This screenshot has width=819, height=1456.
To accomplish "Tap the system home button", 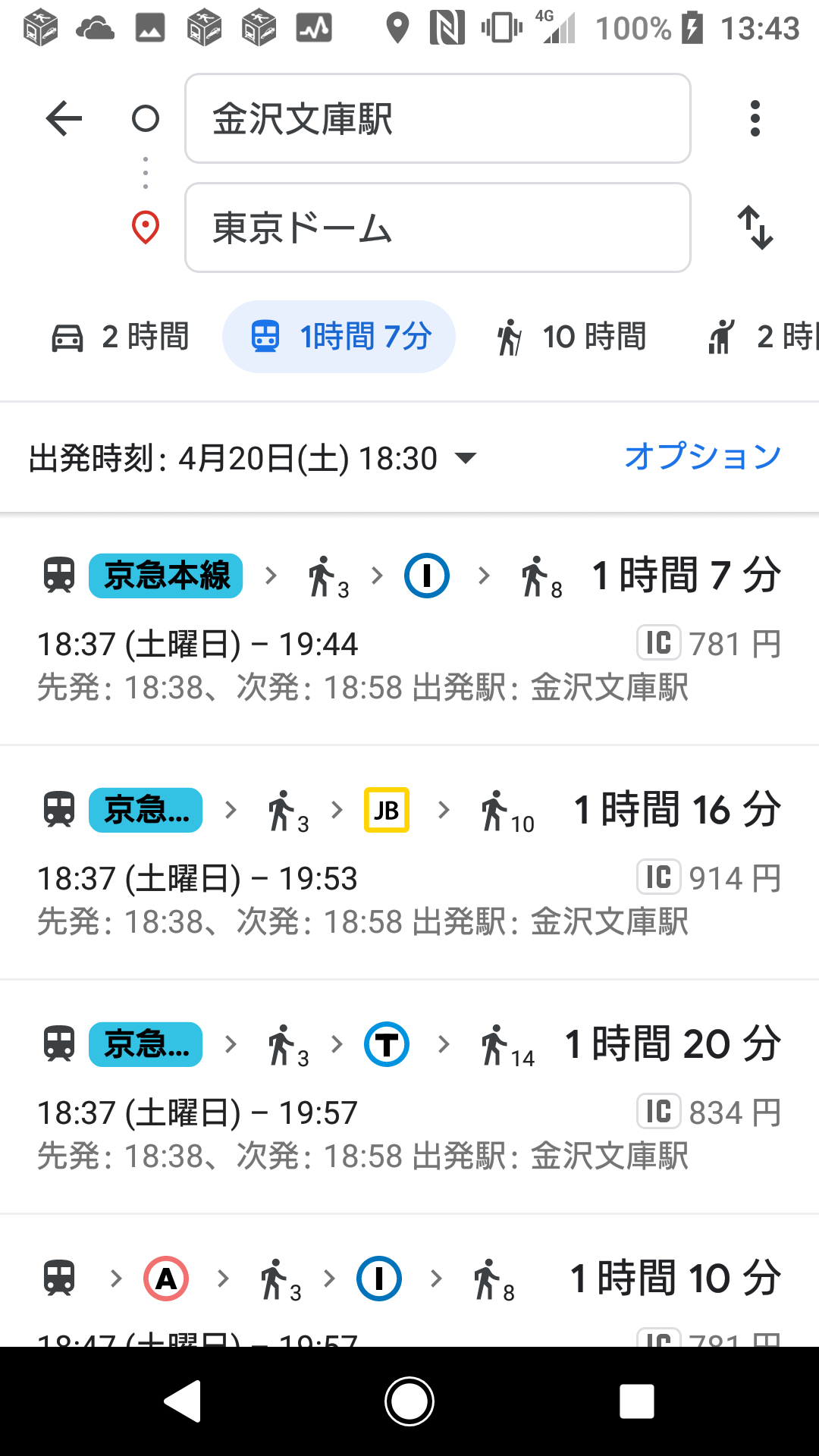I will 409,1401.
